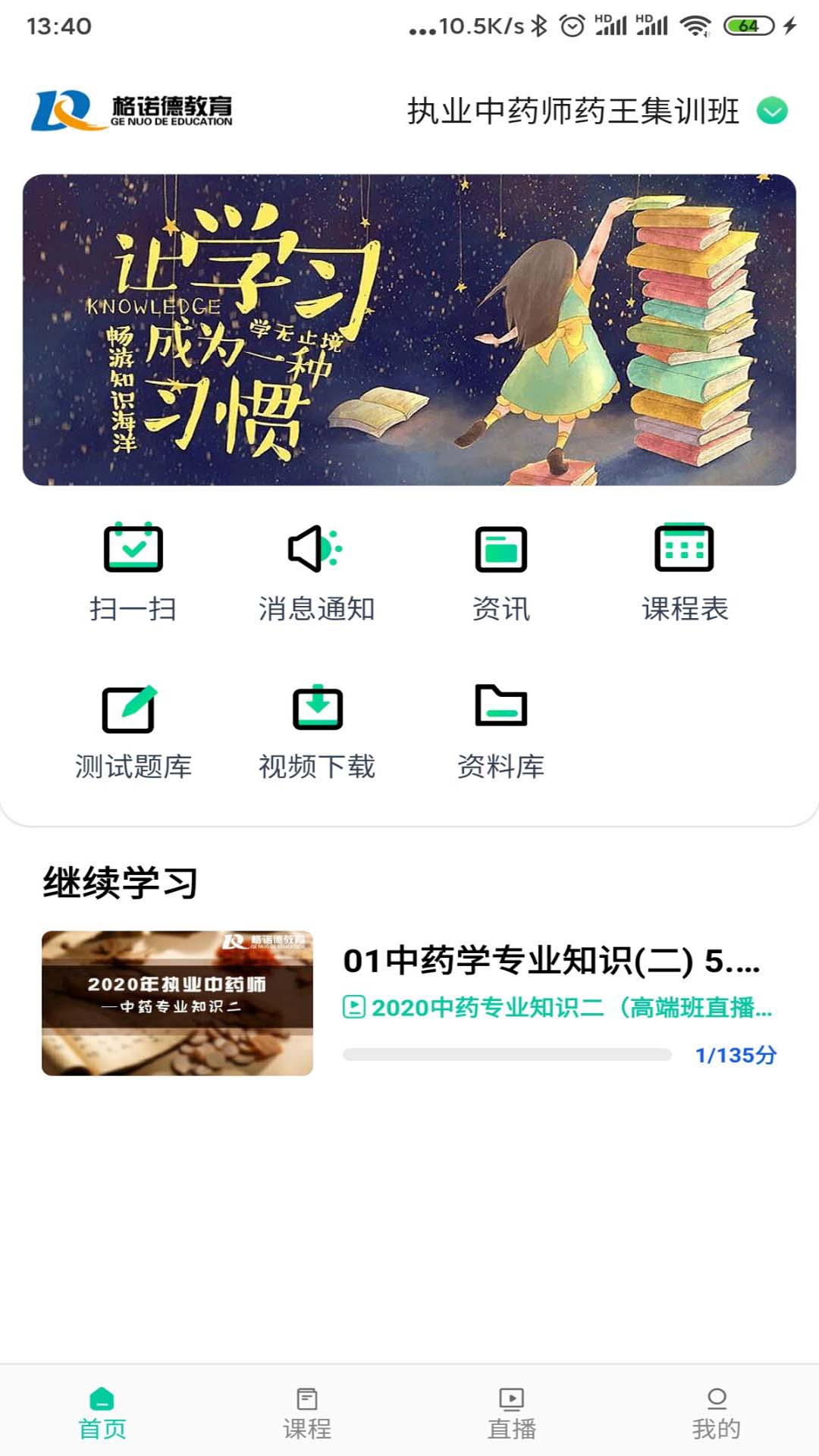This screenshot has height=1456, width=819.
Task: Open the 资讯 news section
Action: (x=500, y=573)
